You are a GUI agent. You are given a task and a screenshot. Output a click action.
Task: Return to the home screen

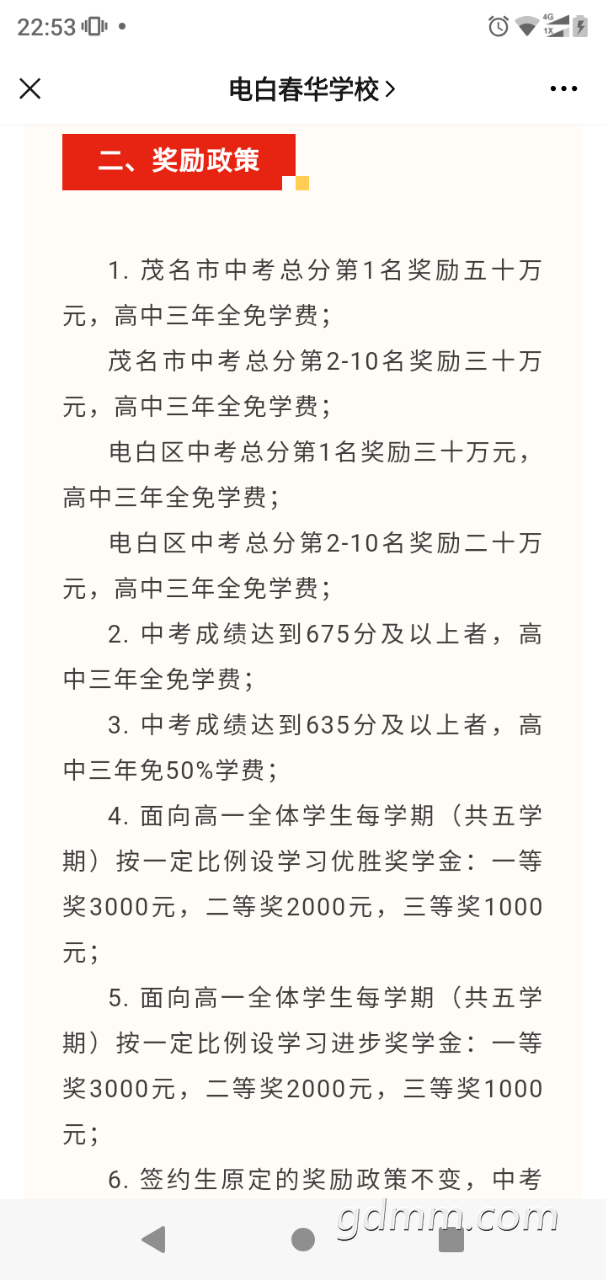303,1240
